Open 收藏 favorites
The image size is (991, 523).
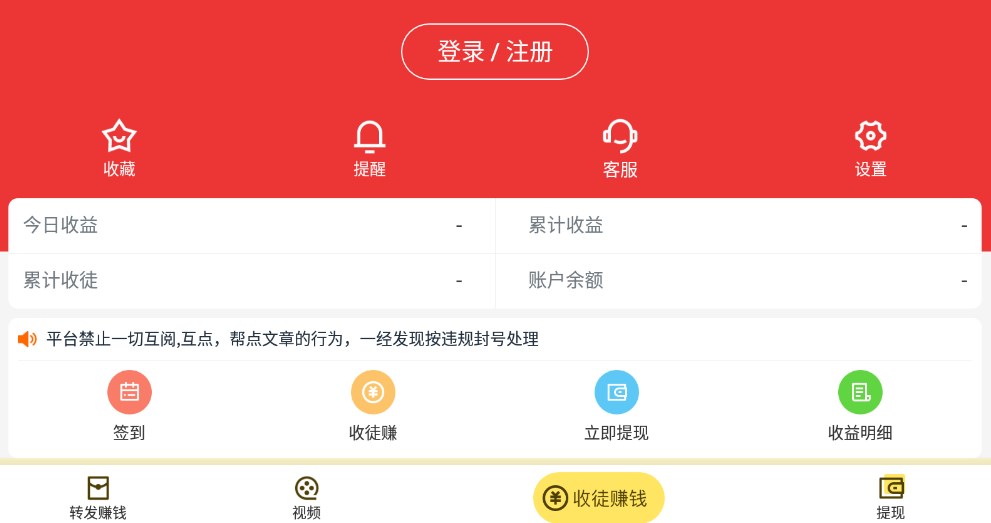[x=119, y=148]
